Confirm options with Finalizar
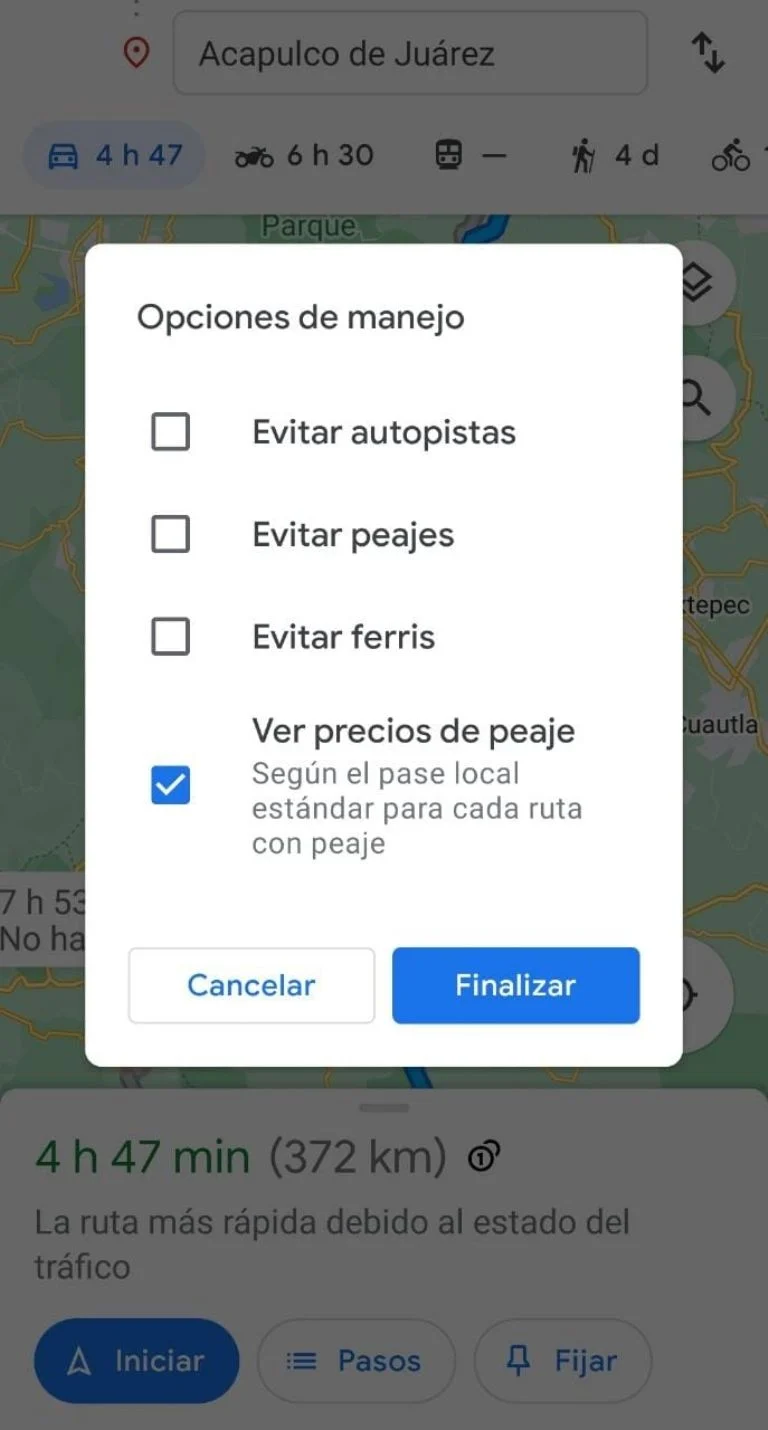The image size is (768, 1430). pos(515,985)
